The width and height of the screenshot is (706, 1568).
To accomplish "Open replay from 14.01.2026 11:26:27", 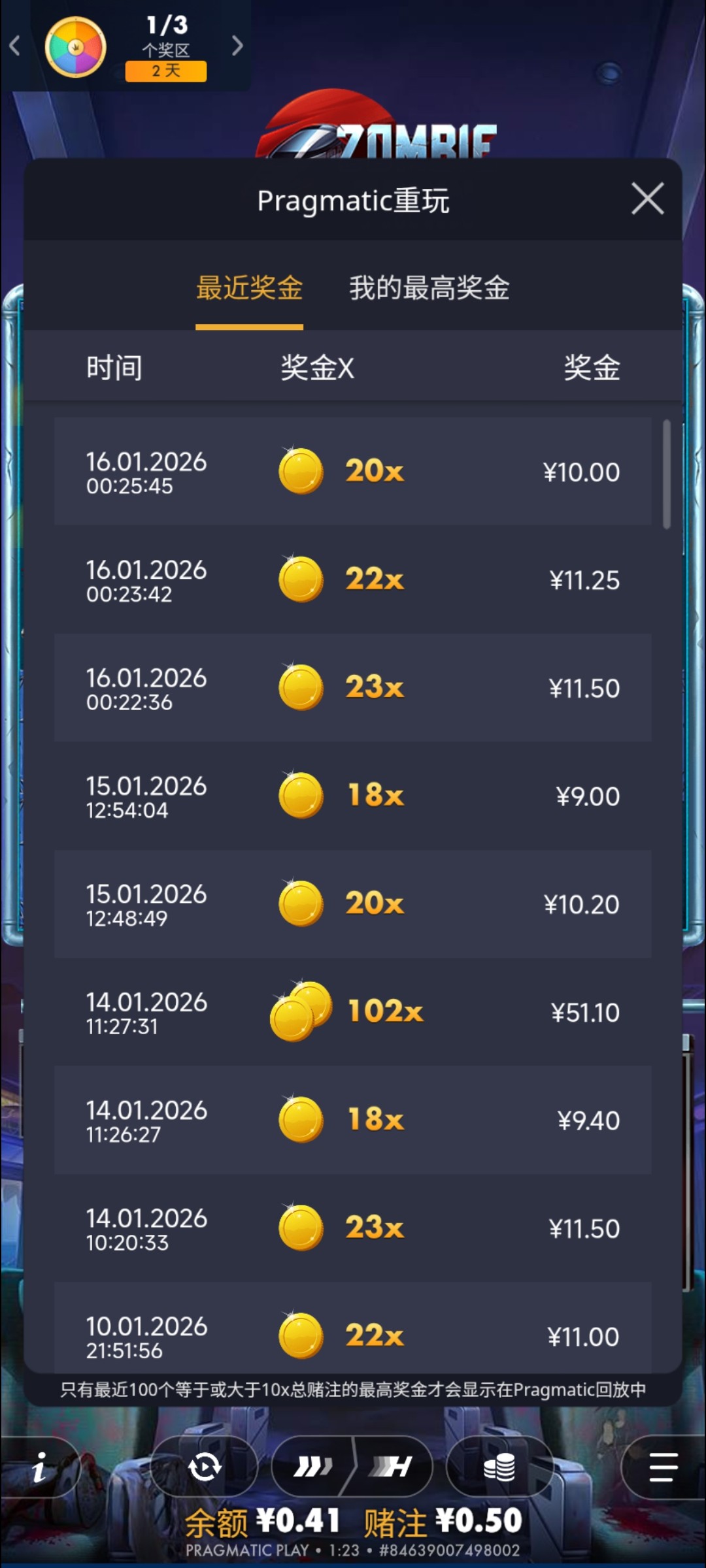I will [x=352, y=1120].
